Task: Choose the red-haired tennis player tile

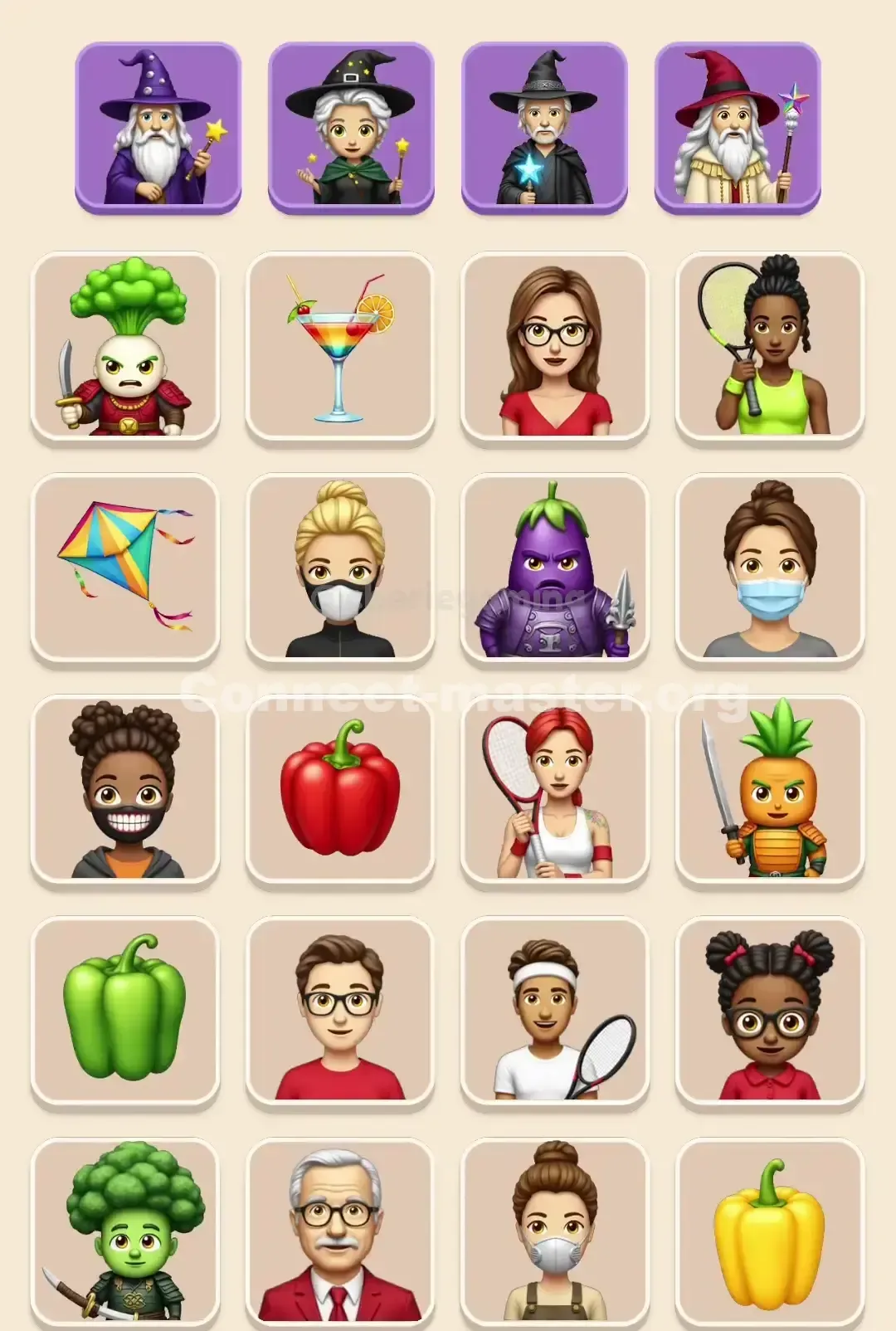Action: pos(554,797)
